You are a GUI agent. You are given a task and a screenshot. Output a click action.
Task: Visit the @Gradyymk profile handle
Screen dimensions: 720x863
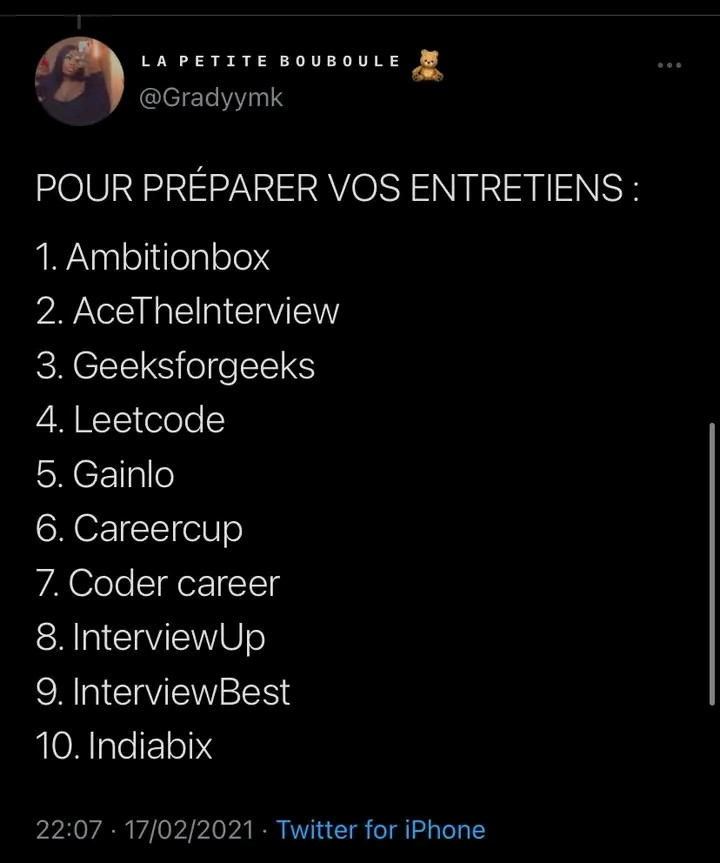(211, 98)
